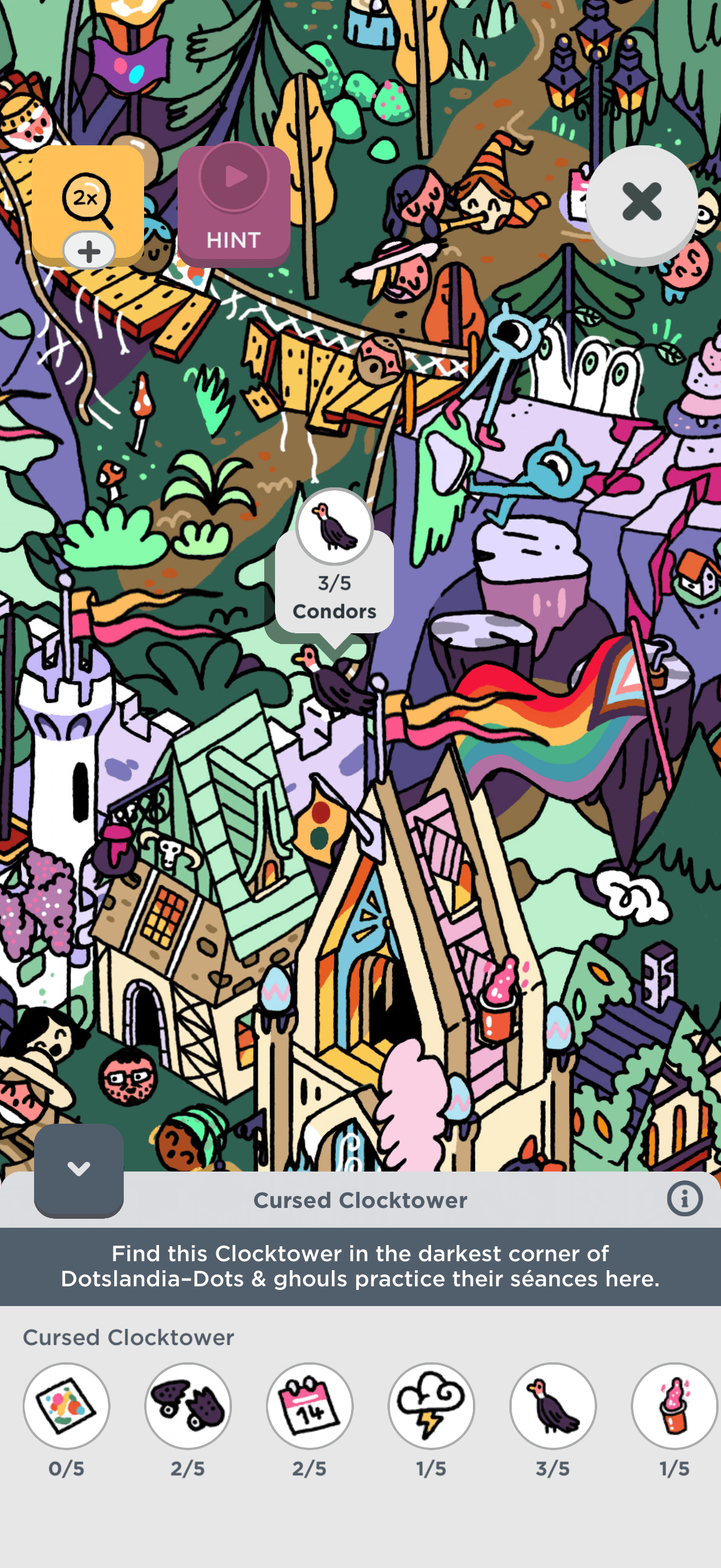Select the bats item showing 2/5

pyautogui.click(x=188, y=1405)
